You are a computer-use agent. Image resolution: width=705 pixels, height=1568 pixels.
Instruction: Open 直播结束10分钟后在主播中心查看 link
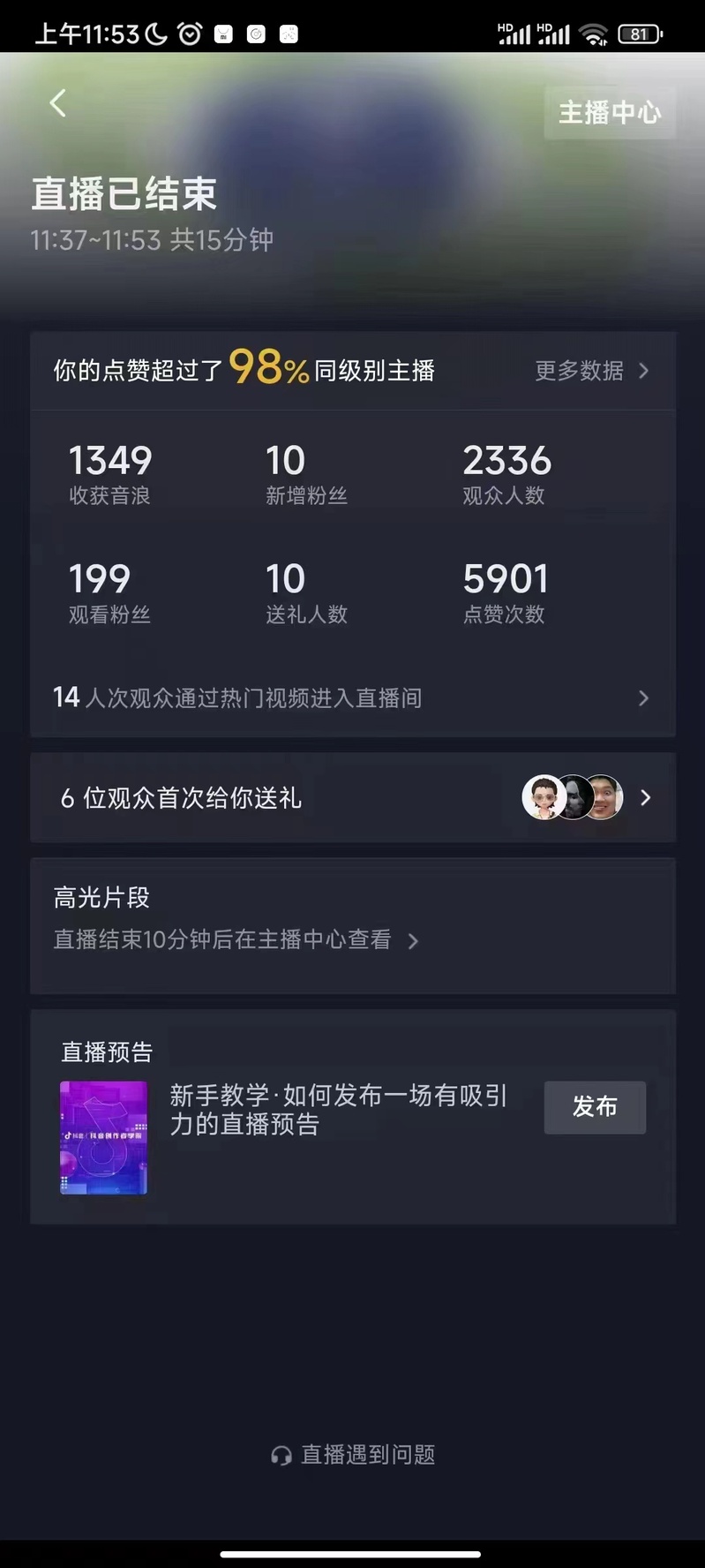coord(235,939)
